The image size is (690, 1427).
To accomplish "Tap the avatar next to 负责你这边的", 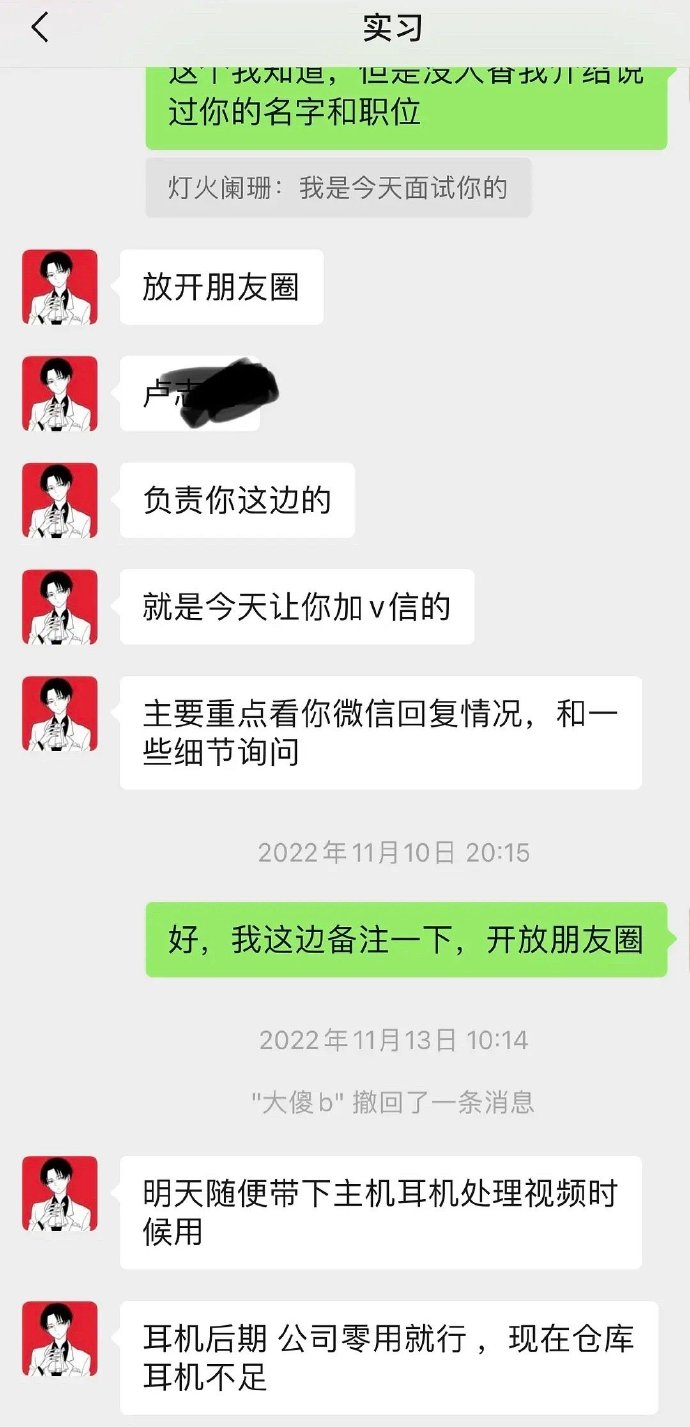I will pyautogui.click(x=60, y=500).
